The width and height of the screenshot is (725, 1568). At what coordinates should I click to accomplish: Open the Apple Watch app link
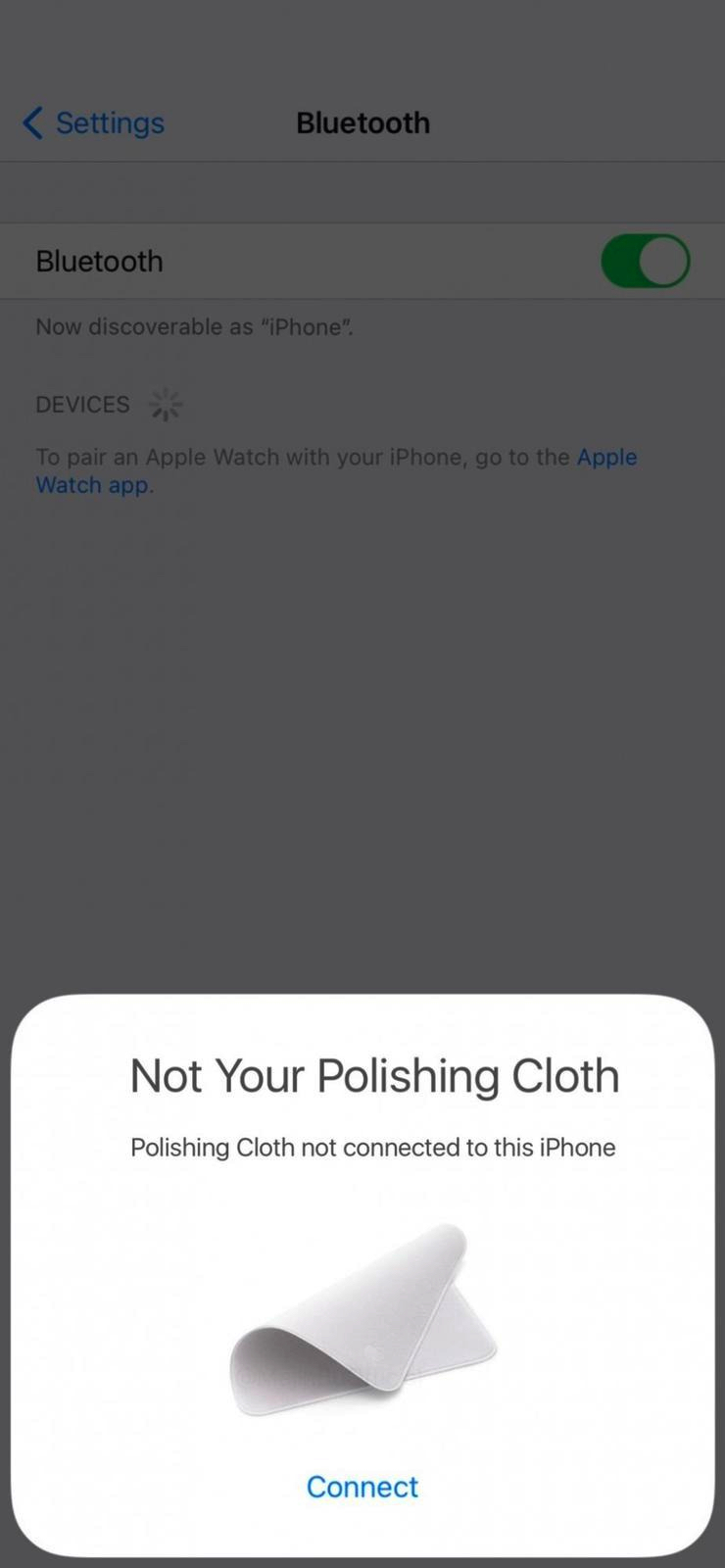tap(605, 458)
